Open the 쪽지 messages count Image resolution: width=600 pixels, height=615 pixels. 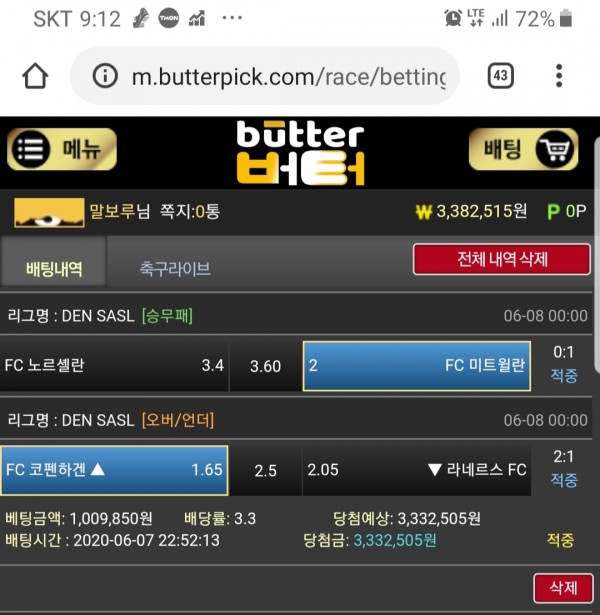(x=192, y=211)
